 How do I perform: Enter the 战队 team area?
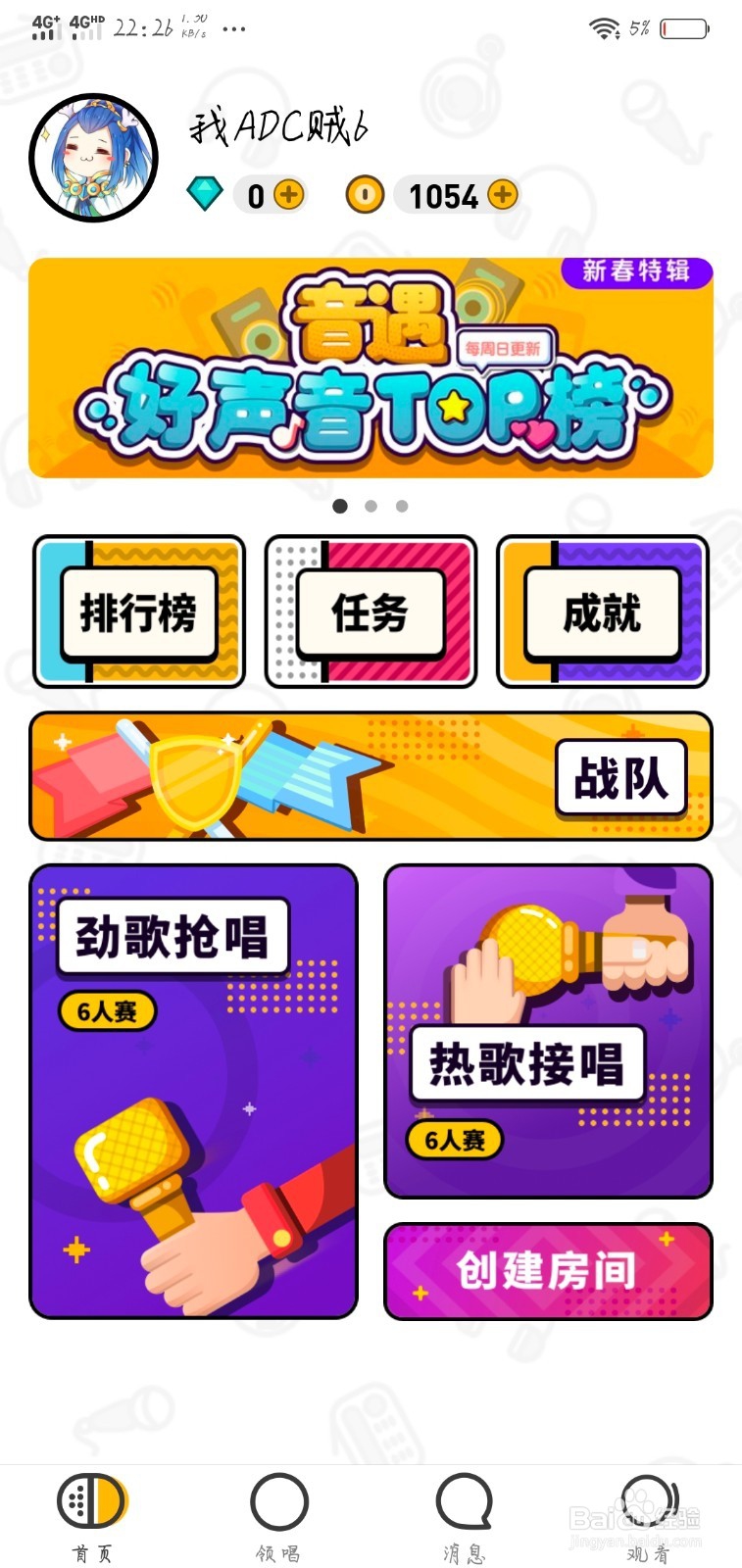pyautogui.click(x=623, y=775)
